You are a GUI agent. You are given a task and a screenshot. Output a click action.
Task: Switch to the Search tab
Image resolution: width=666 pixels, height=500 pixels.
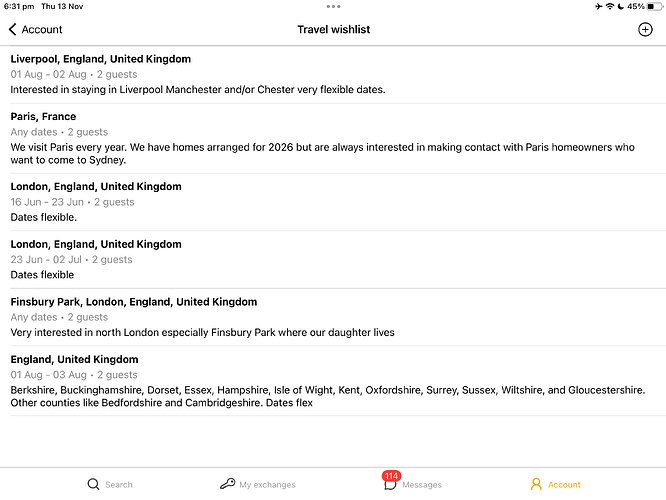(110, 484)
